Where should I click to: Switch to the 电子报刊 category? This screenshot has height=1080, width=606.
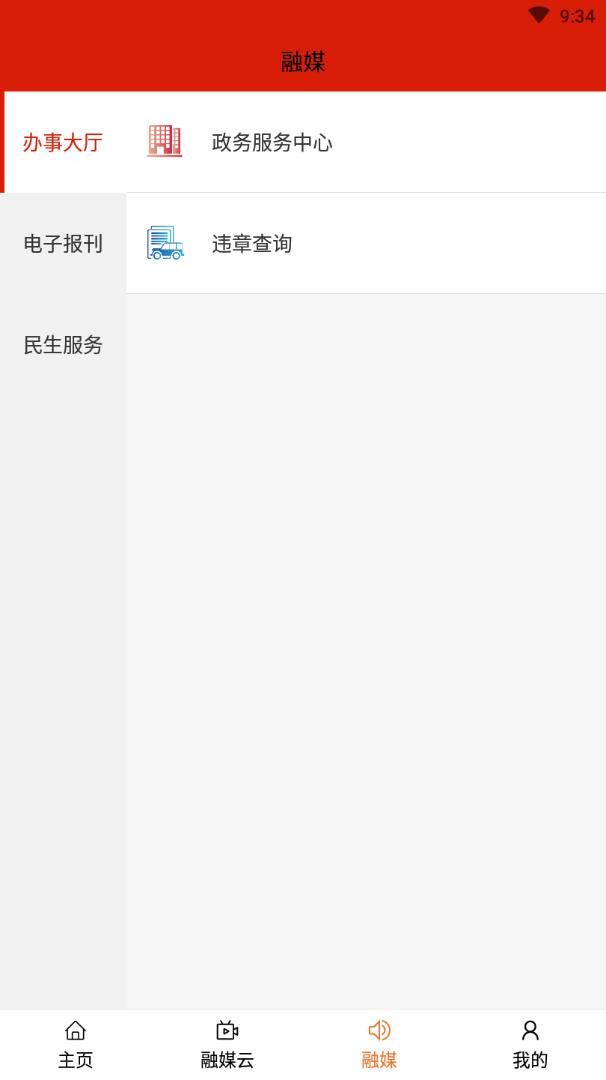[63, 244]
